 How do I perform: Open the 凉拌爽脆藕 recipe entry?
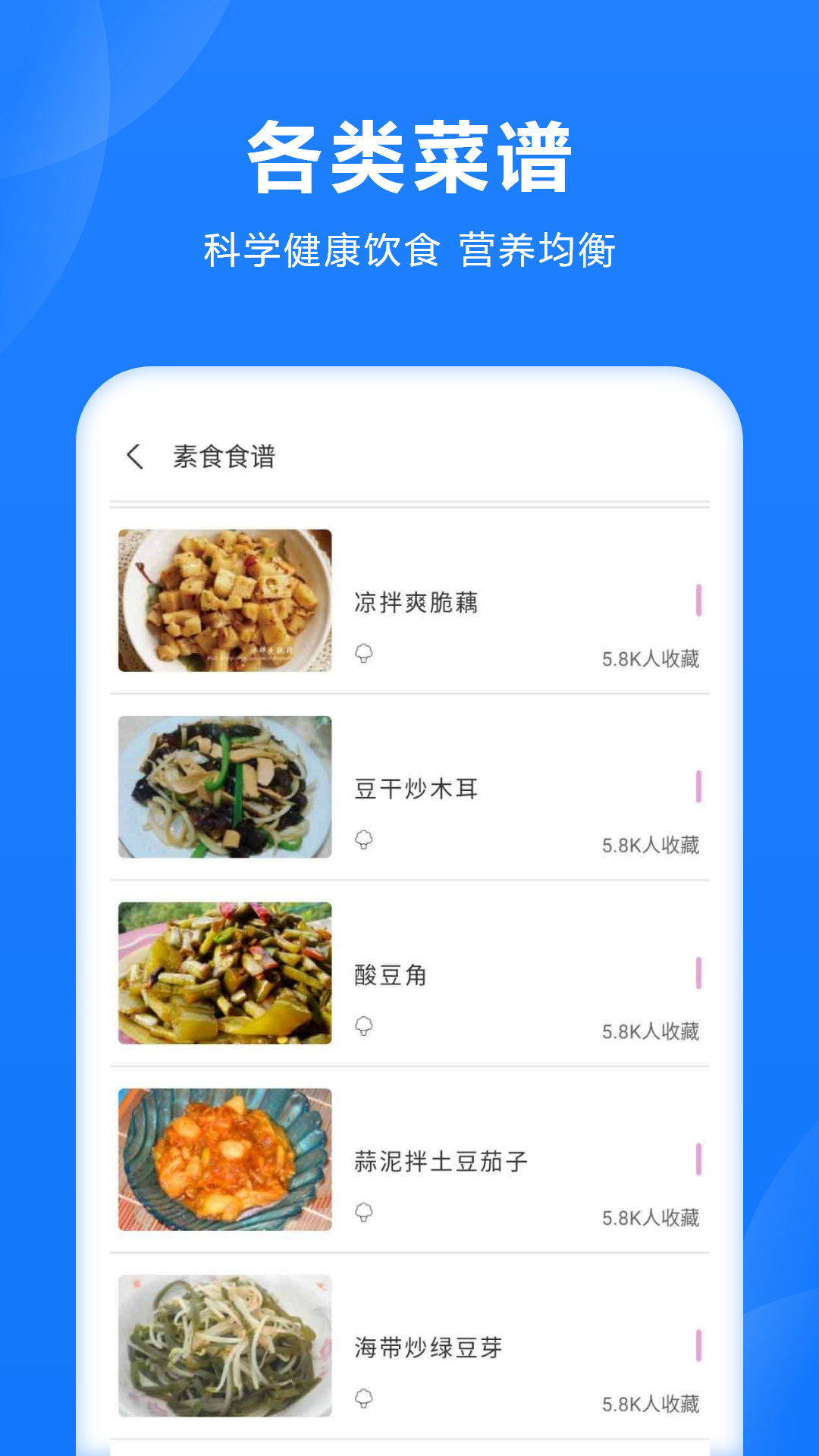click(x=414, y=603)
